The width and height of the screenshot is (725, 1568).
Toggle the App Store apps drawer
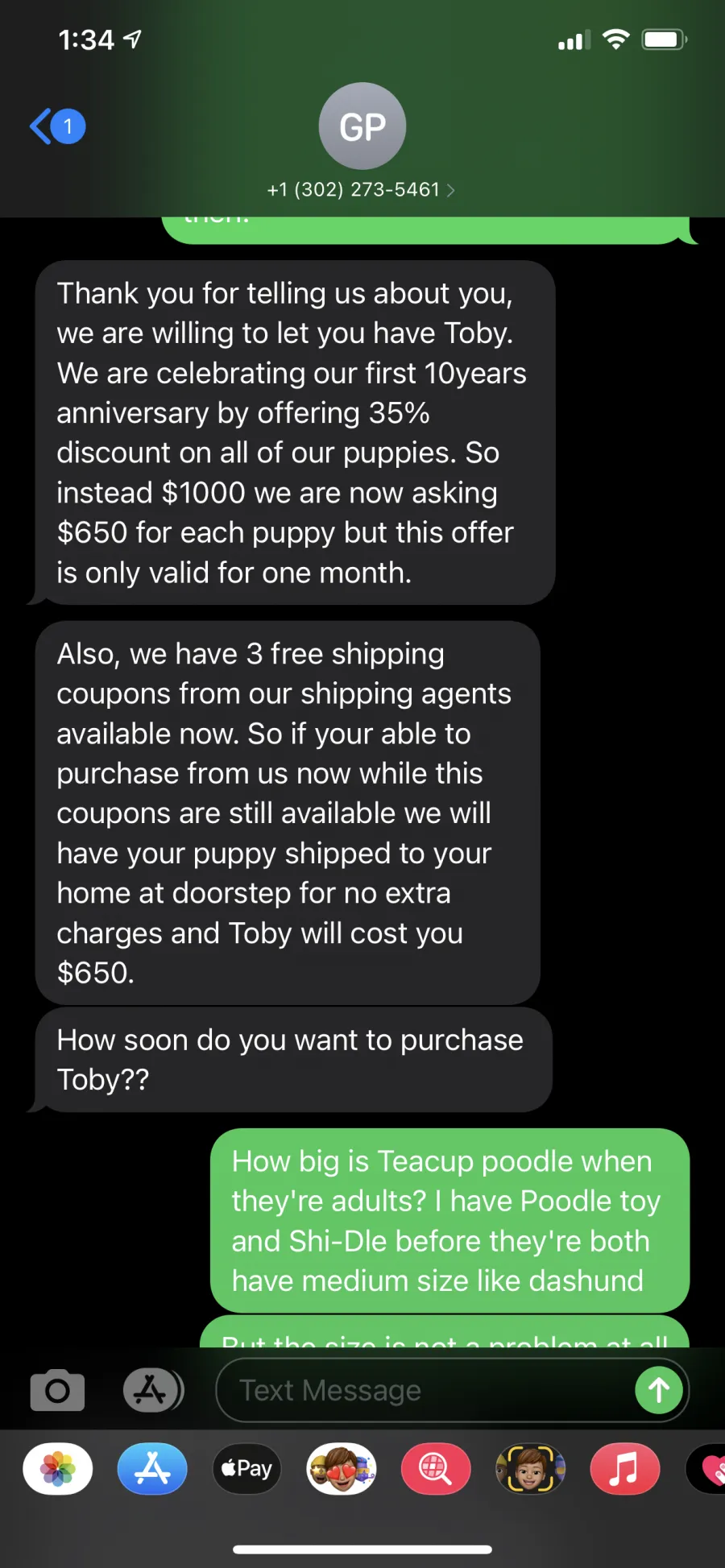153,1390
